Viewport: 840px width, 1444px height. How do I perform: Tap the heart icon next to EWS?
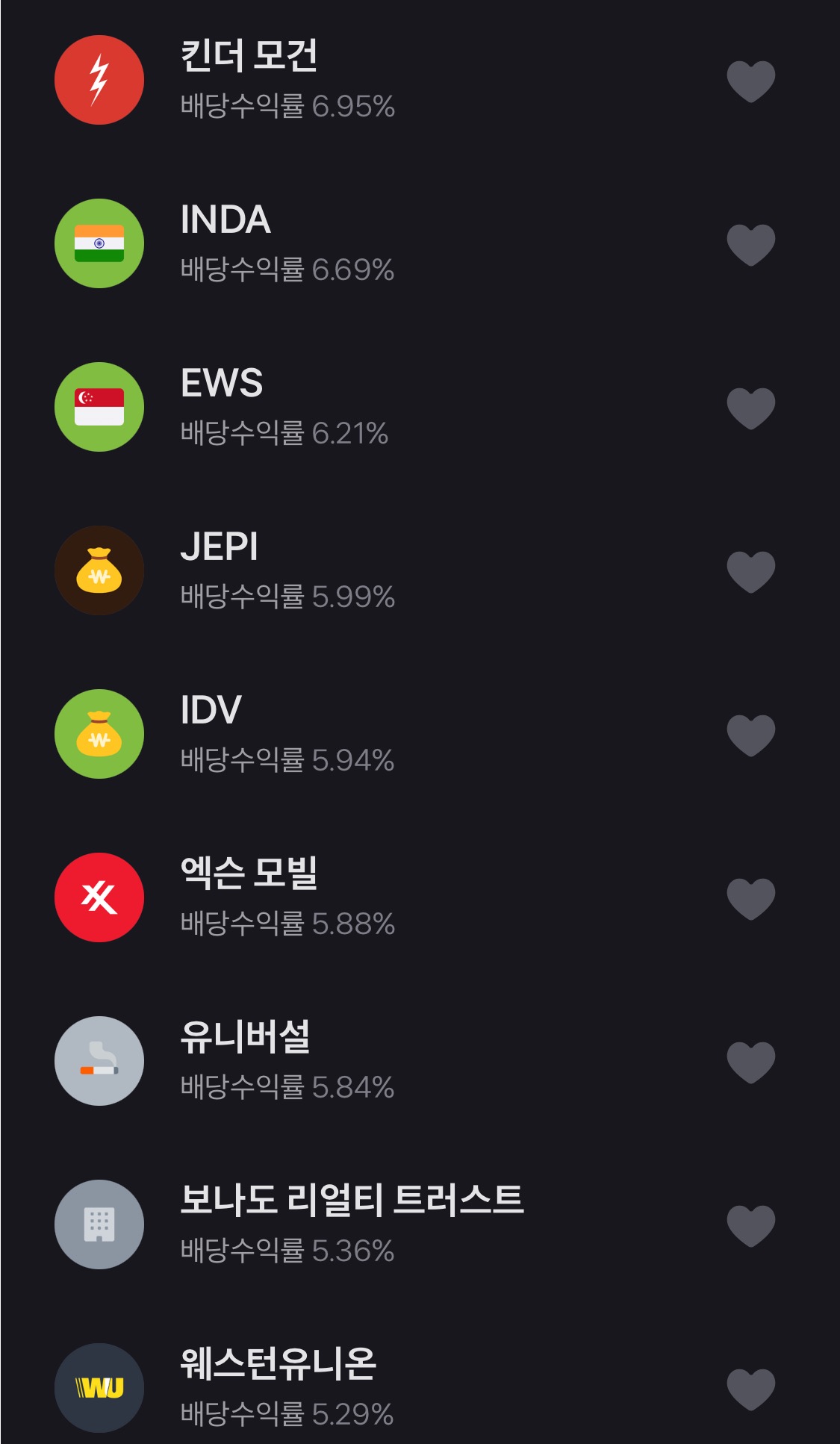coord(751,408)
